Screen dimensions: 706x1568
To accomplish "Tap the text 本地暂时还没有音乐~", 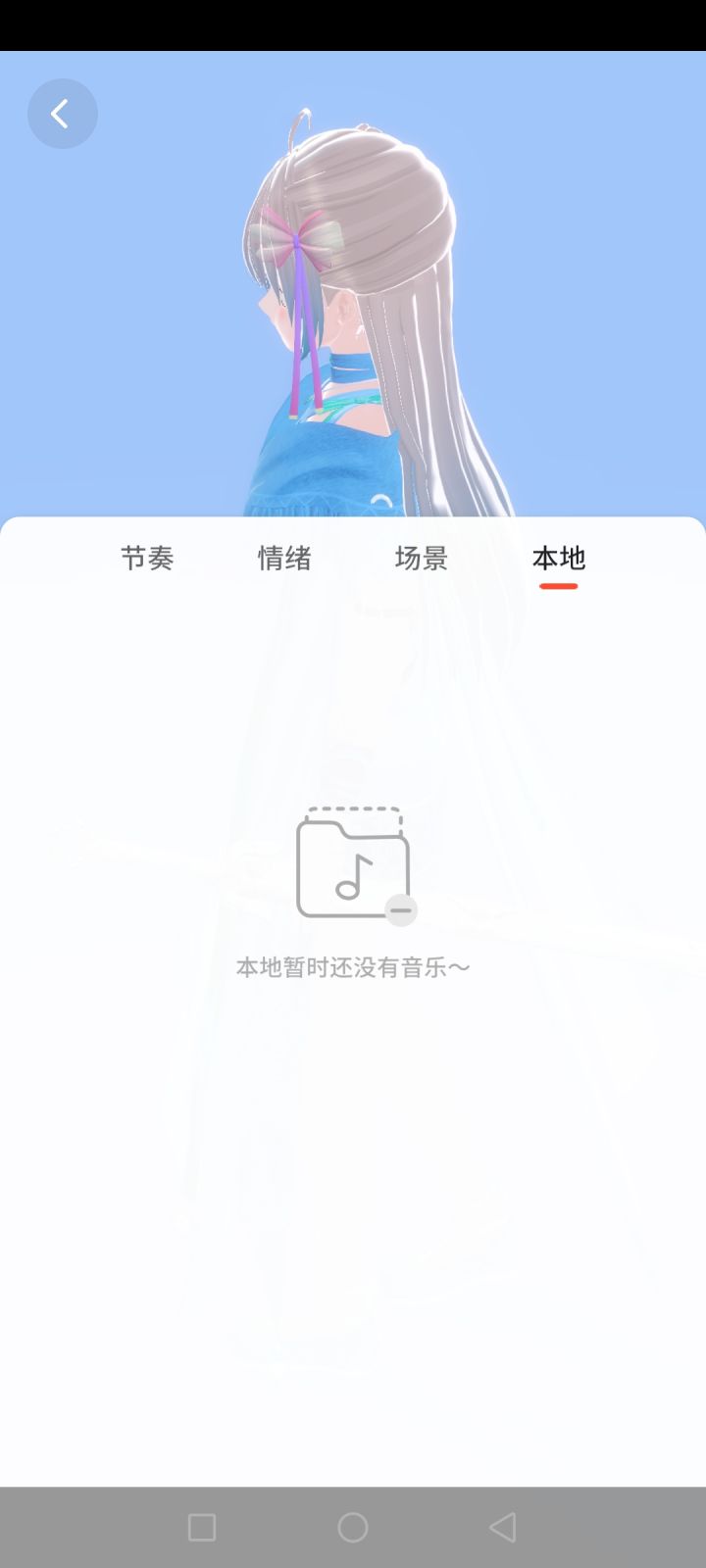I will pyautogui.click(x=353, y=966).
